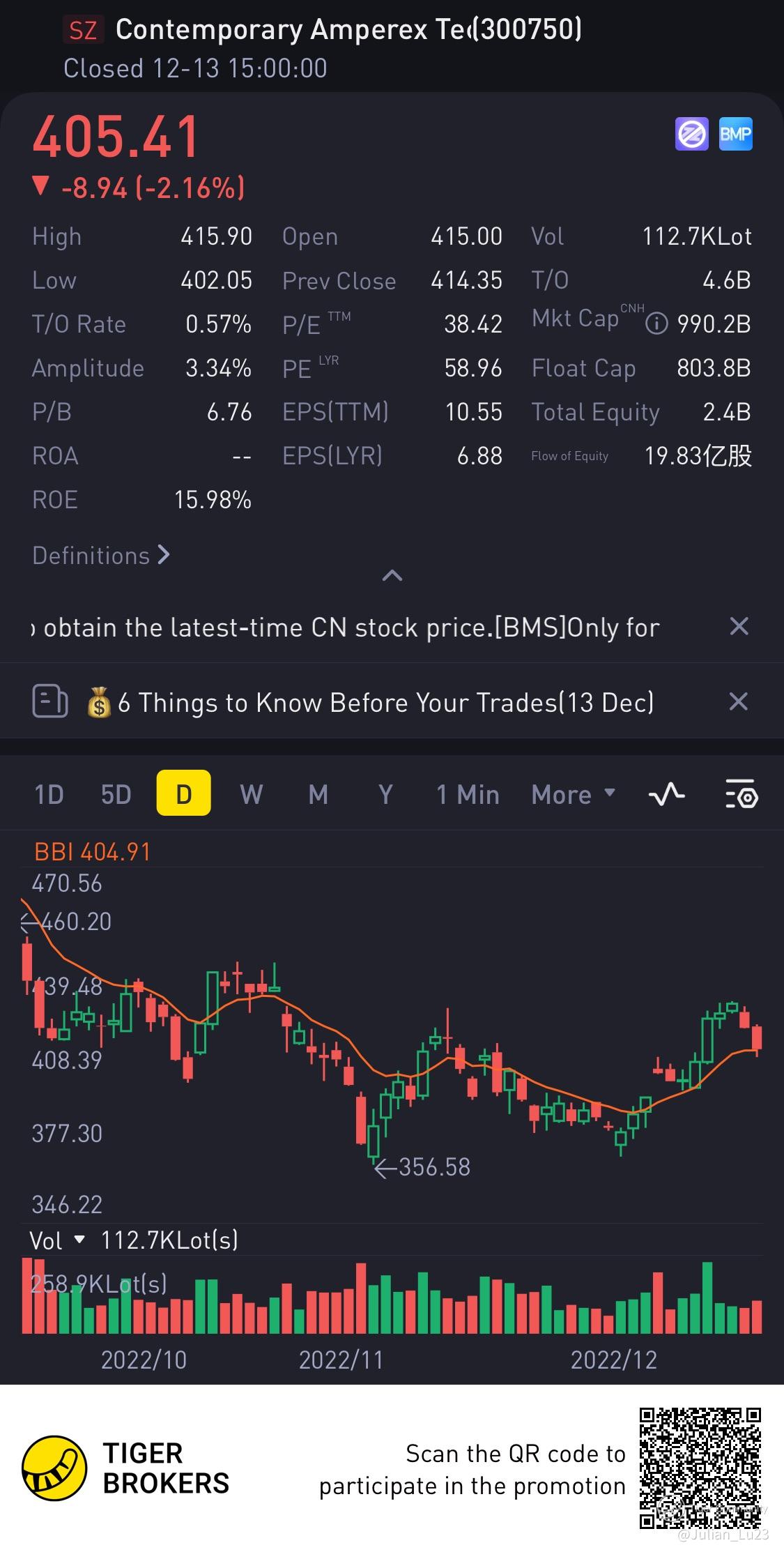
Task: Switch to the M monthly chart
Action: tap(318, 794)
